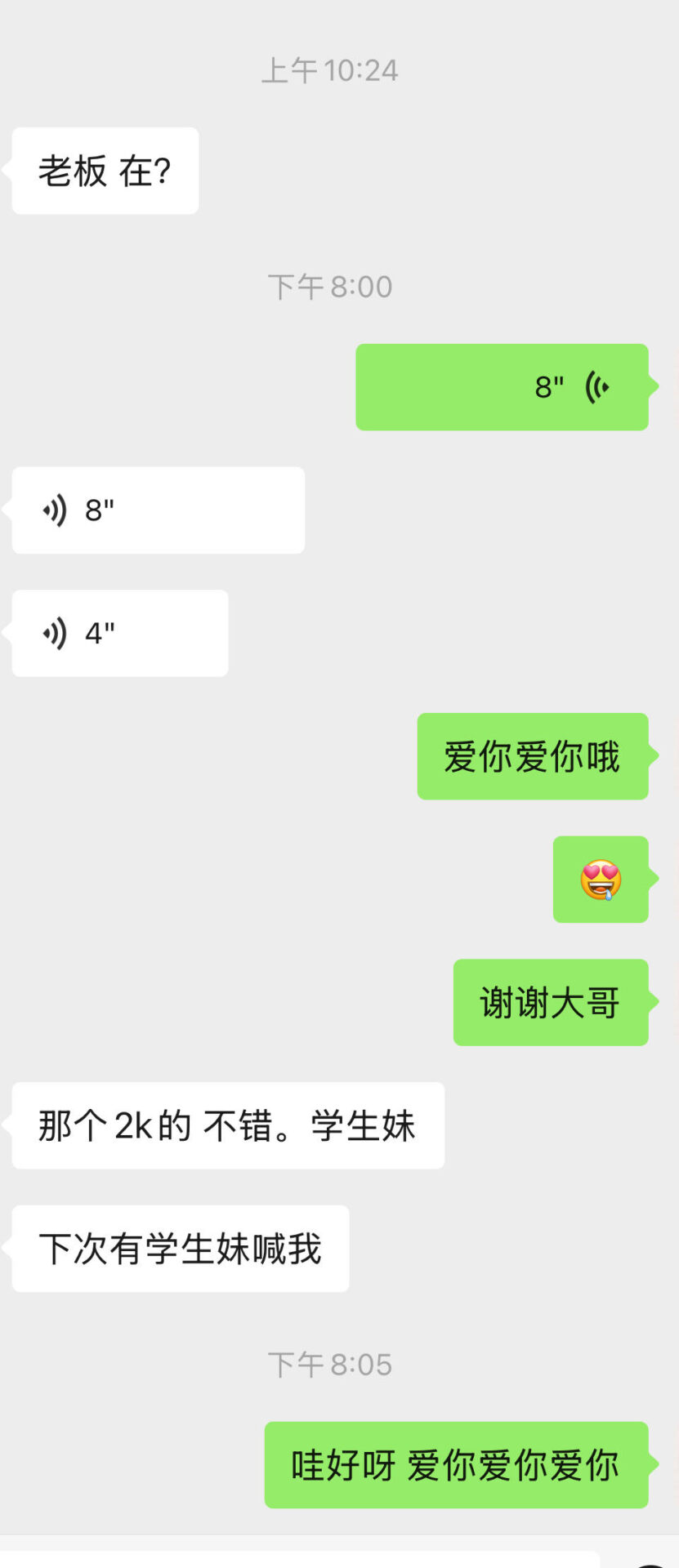The width and height of the screenshot is (679, 1568).
Task: Play the received white 8-second voice message
Action: point(158,510)
